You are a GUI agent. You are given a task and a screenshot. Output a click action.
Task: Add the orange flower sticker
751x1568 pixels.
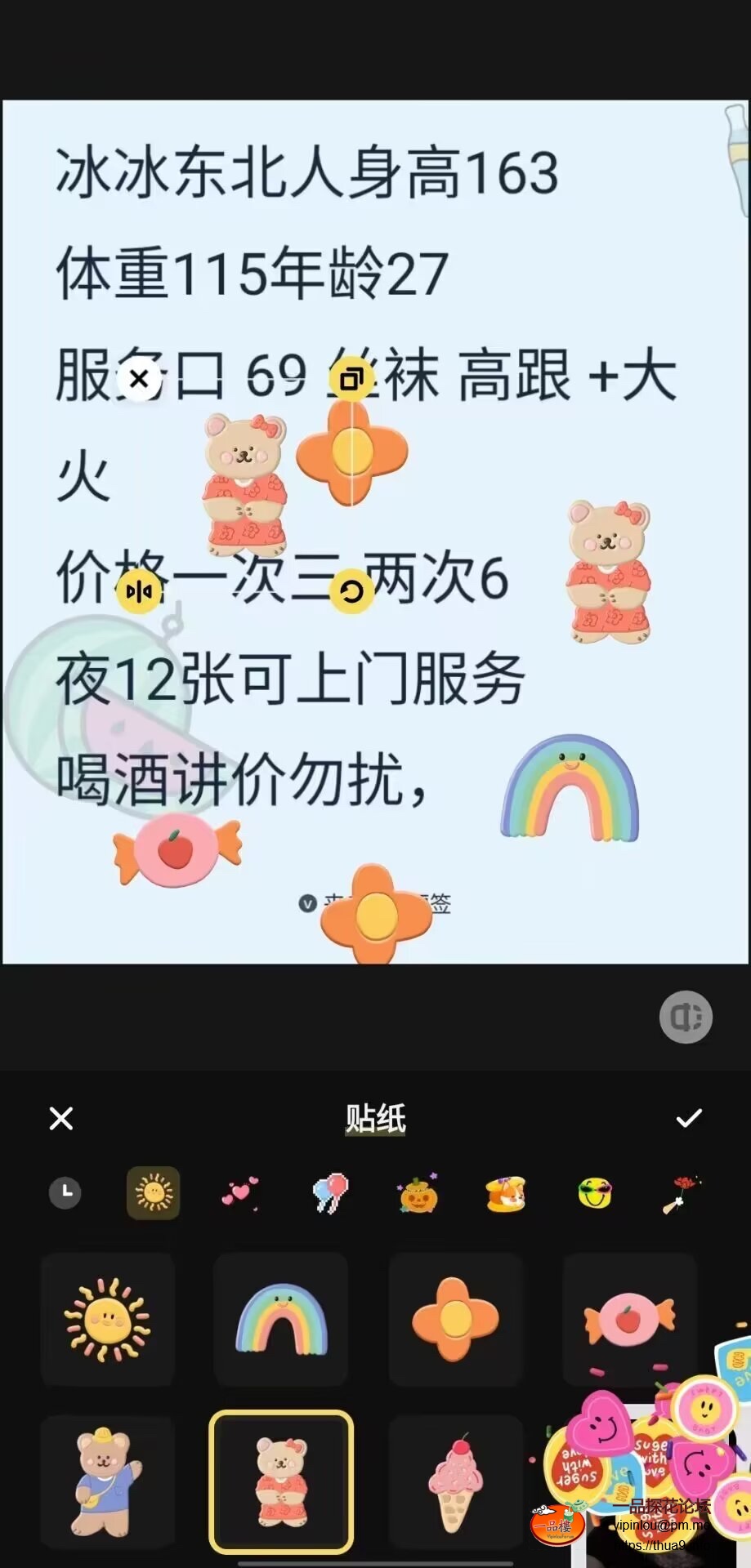click(455, 1320)
